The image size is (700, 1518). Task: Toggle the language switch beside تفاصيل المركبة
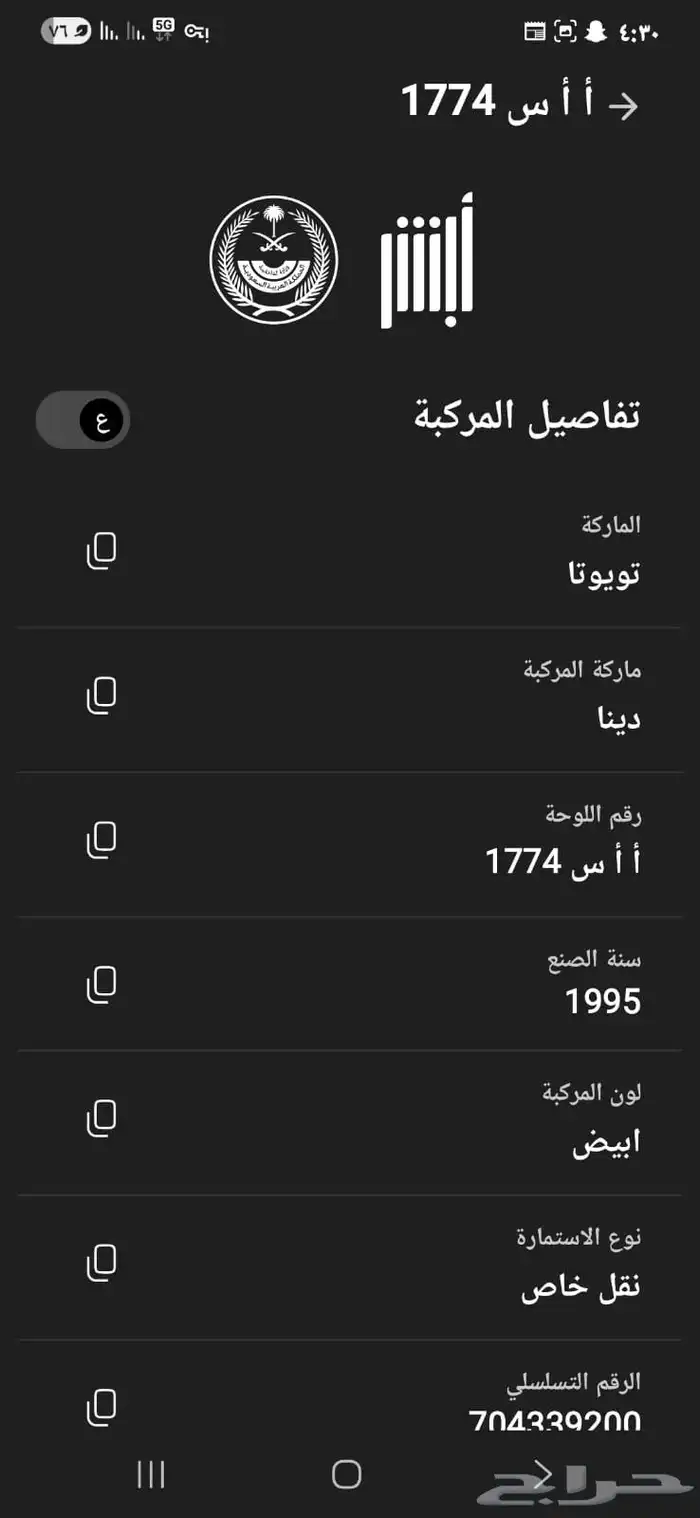[x=83, y=420]
